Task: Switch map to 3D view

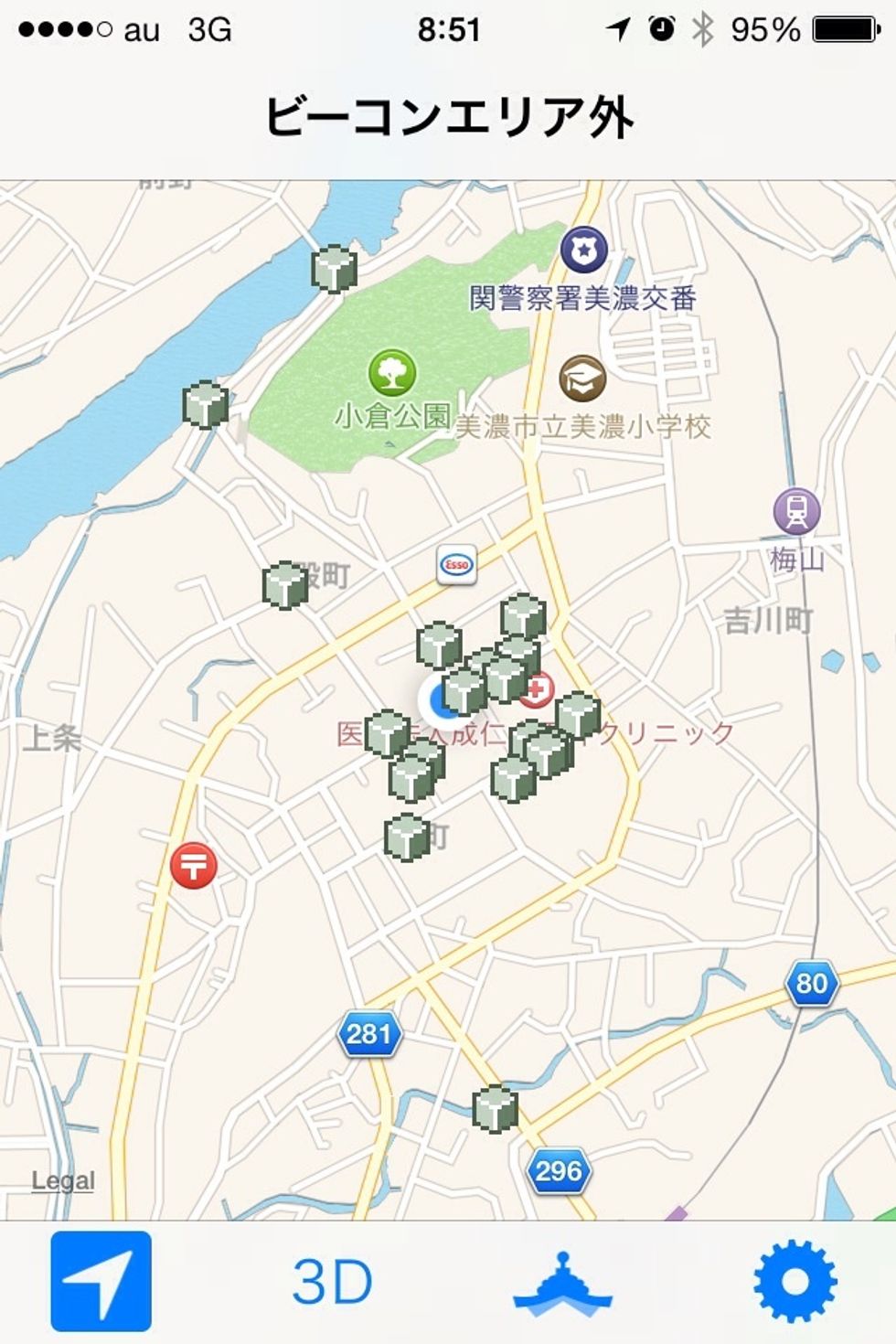Action: click(x=333, y=1282)
